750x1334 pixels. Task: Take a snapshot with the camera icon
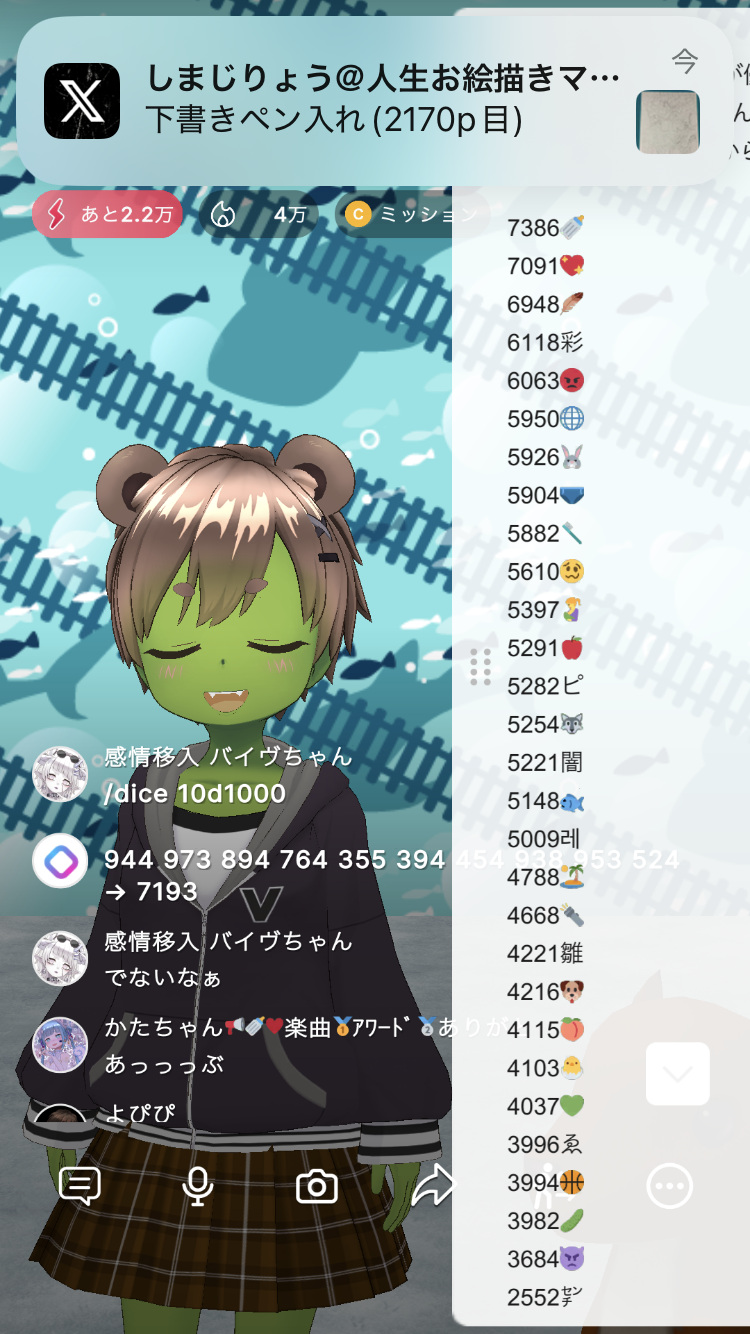(317, 1186)
